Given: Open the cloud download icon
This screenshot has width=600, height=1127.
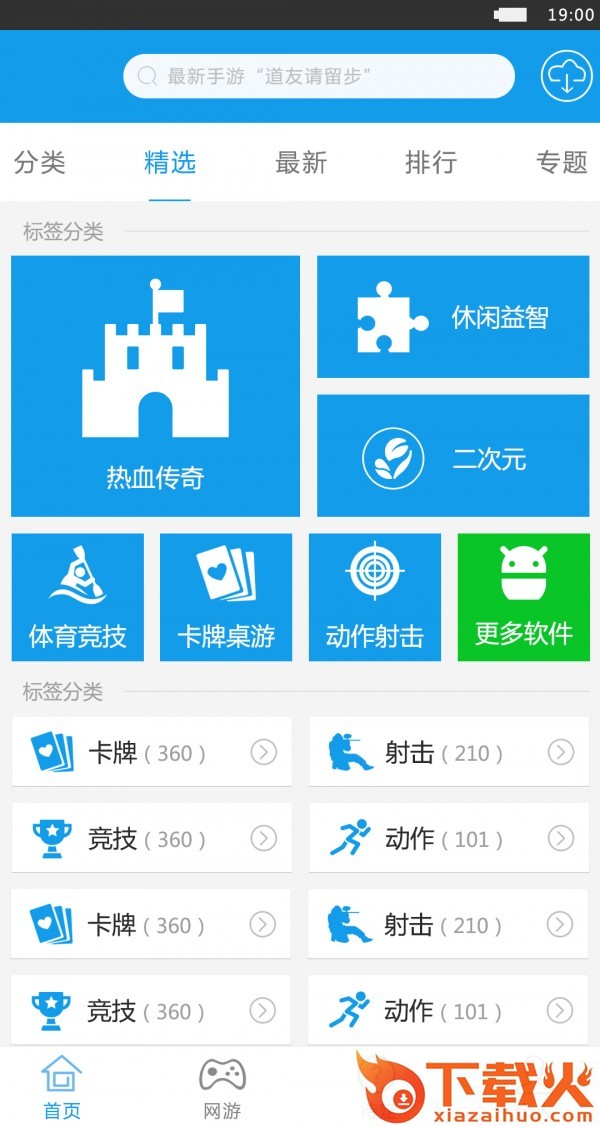Looking at the screenshot, I should (x=566, y=76).
